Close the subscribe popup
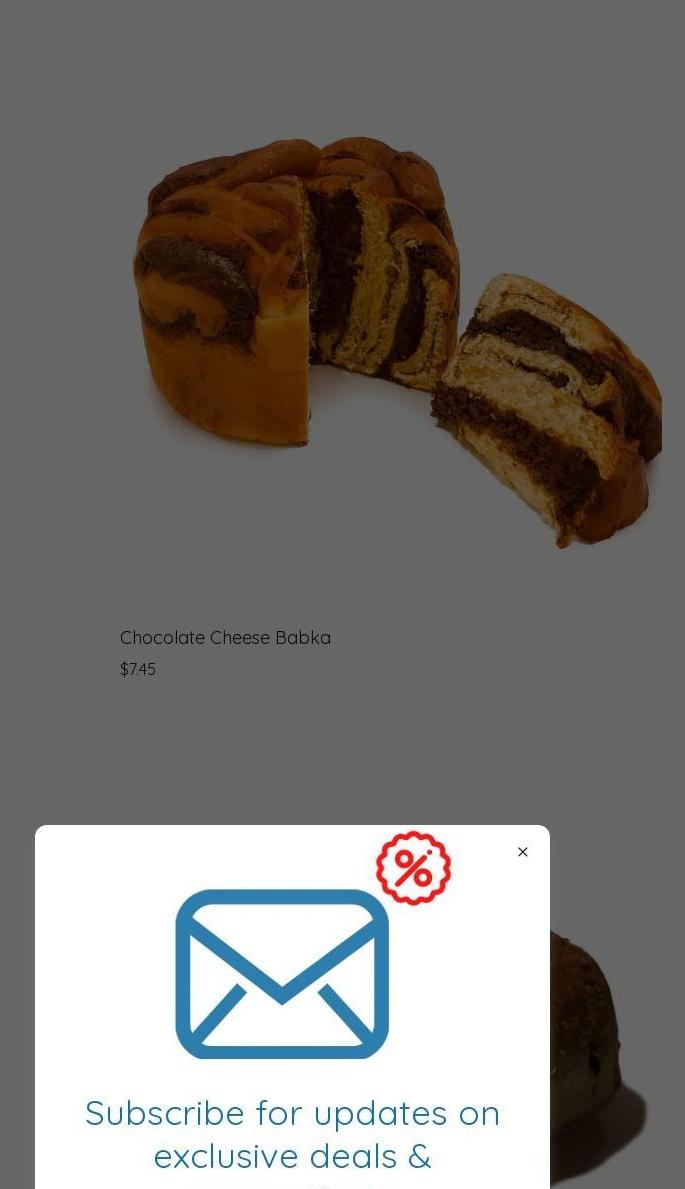The image size is (685, 1189). pos(522,852)
